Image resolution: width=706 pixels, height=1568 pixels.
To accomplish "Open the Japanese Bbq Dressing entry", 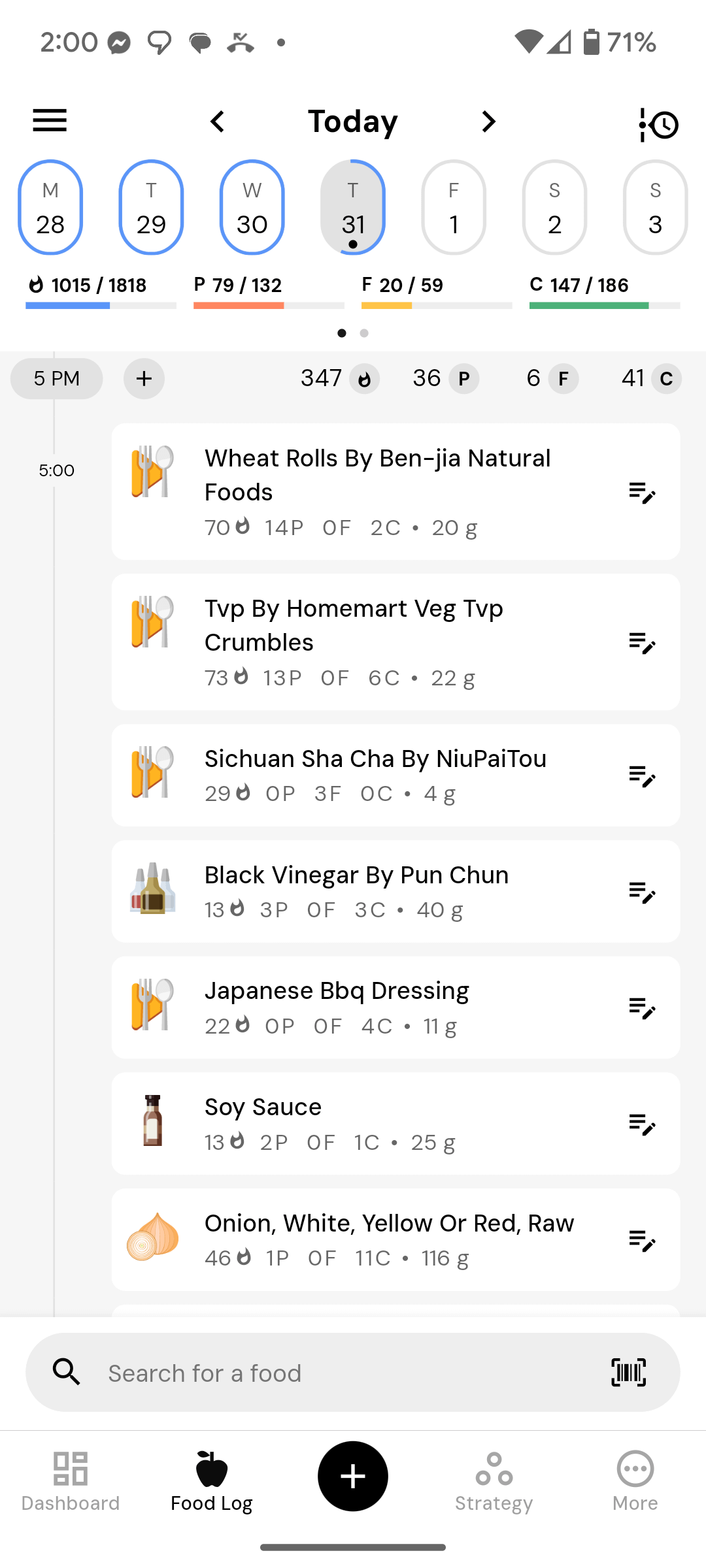I will (x=395, y=1008).
